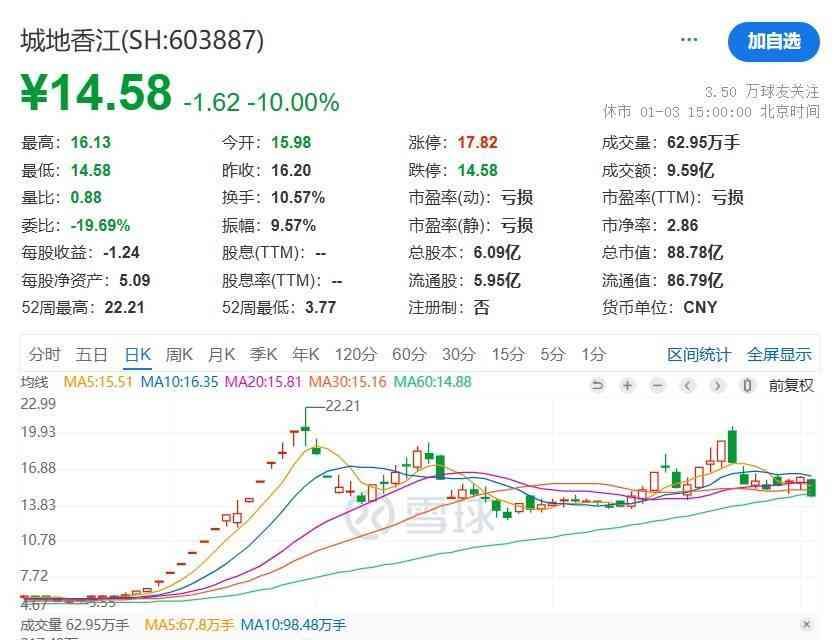Screen dimensions: 840x640
Task: Show the 1分 chart
Action: [593, 354]
